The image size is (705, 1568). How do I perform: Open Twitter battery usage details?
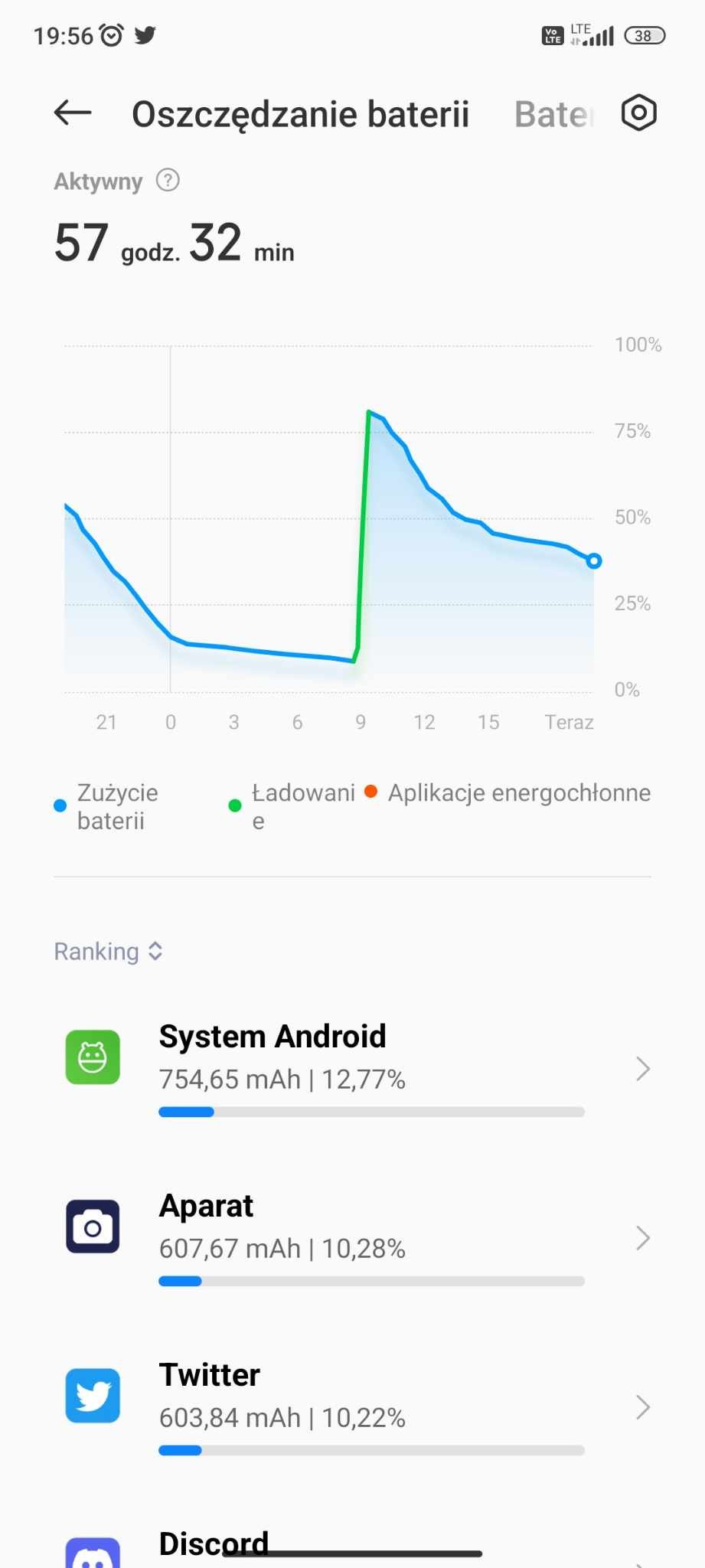[352, 1407]
